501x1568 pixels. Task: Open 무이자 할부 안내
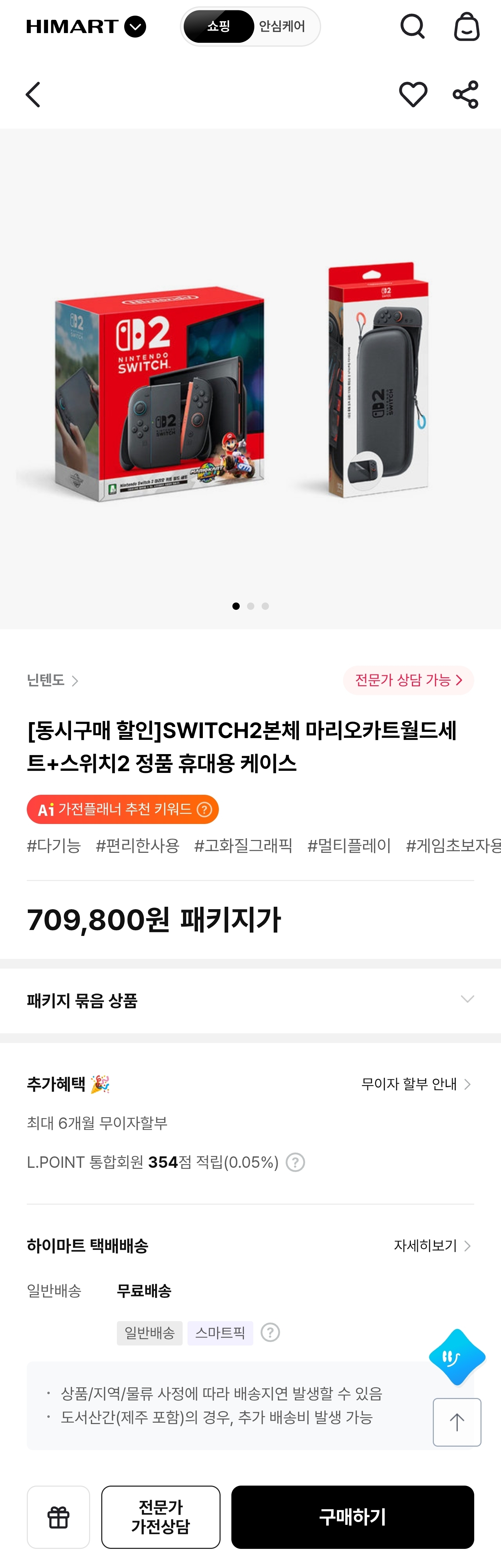point(415,1084)
